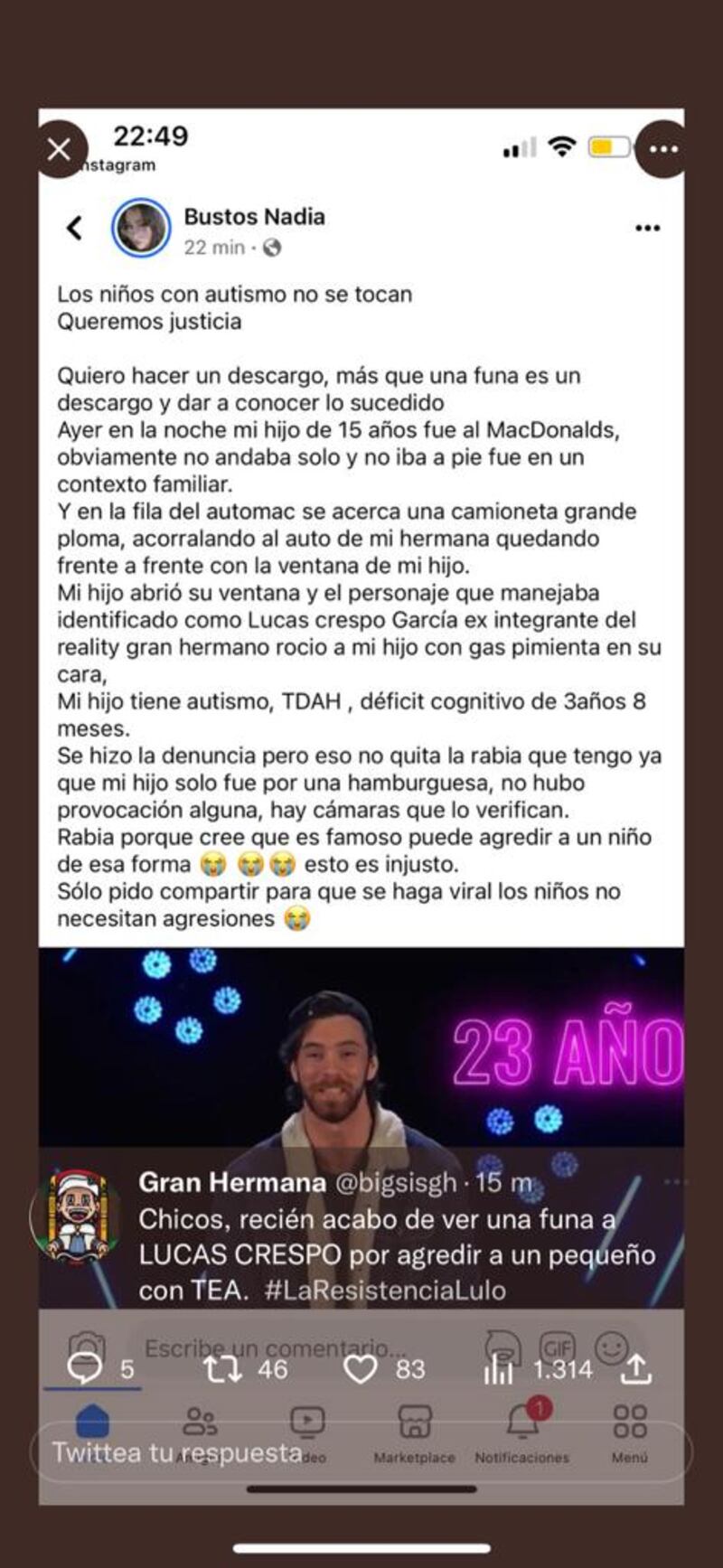Open the overflow options menu

coord(663,149)
